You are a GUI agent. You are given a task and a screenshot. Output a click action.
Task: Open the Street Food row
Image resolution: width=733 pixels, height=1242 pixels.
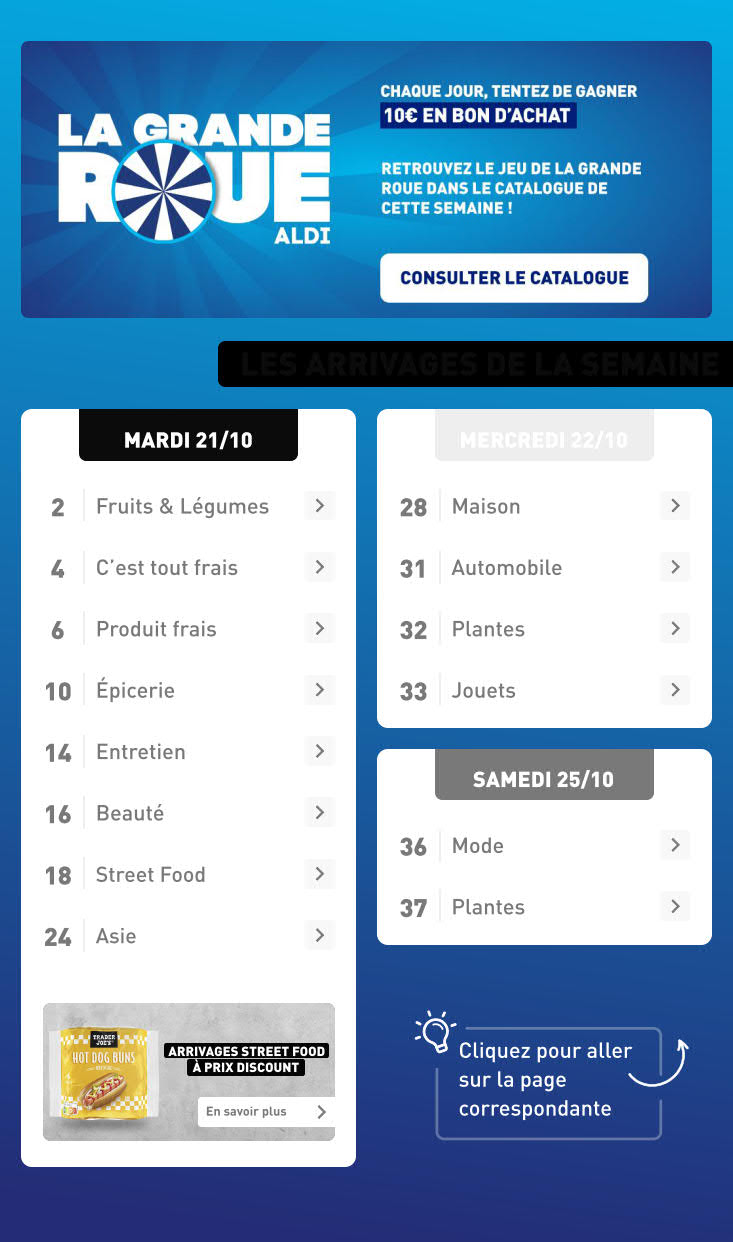(189, 875)
